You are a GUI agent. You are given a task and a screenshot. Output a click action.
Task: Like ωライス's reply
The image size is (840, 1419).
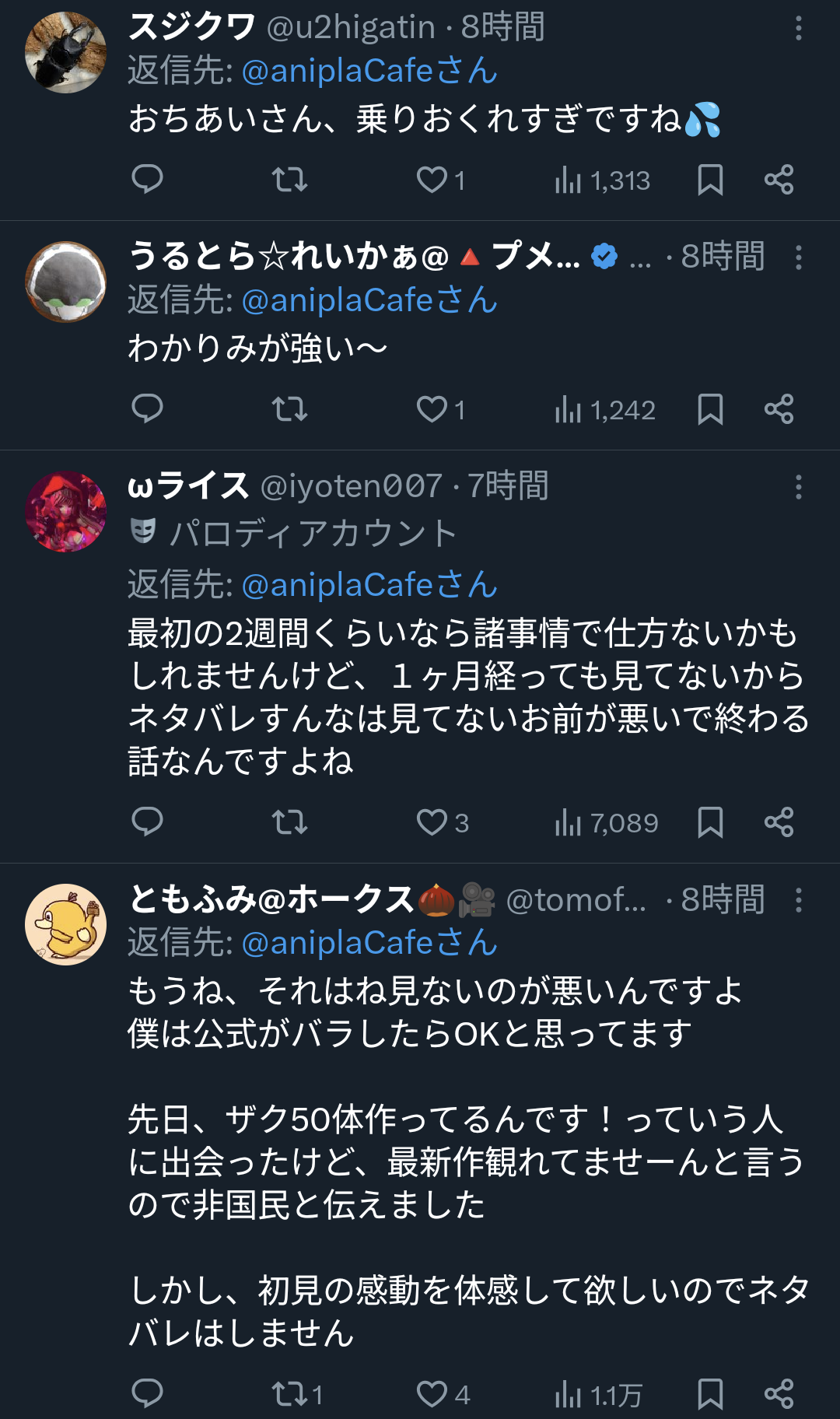[432, 822]
